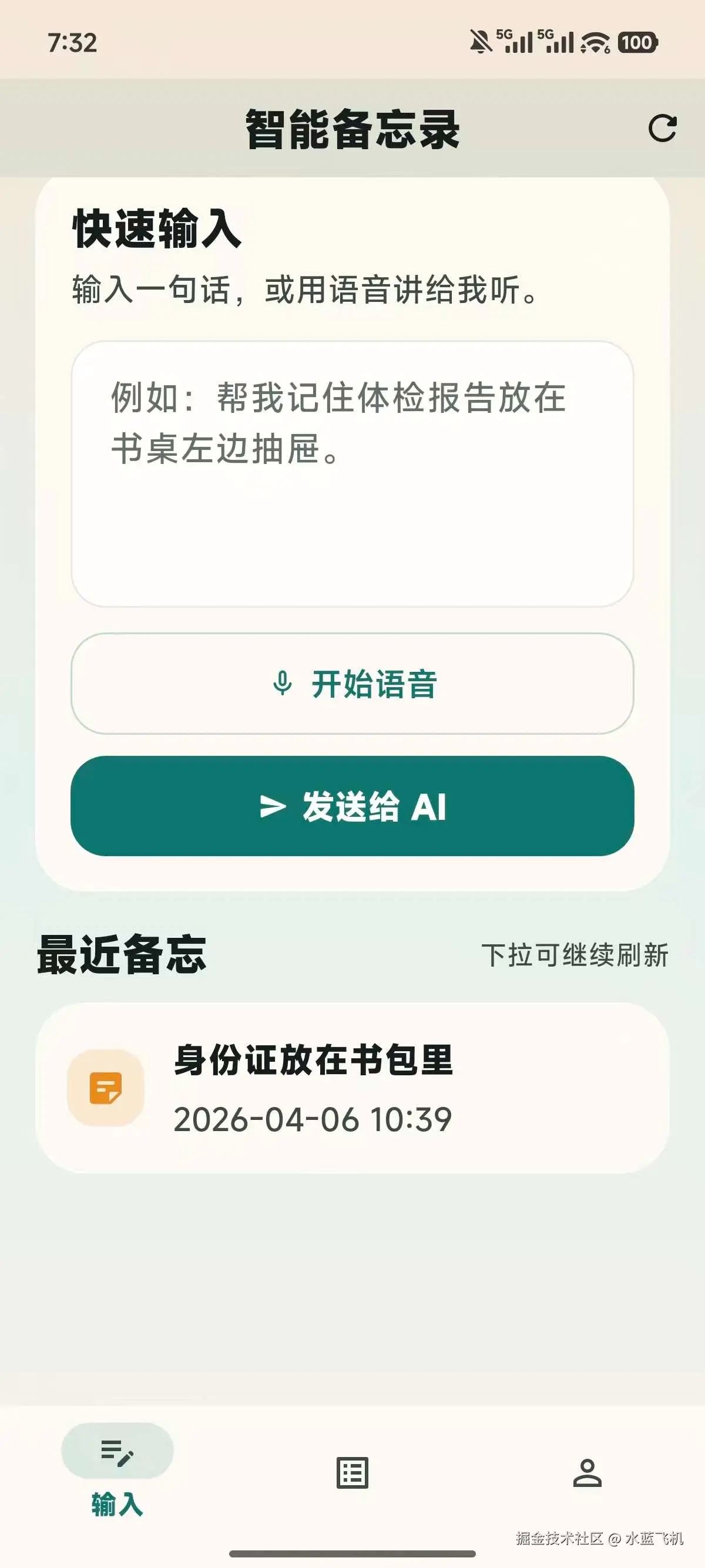
Task: Focus the quick input text field
Action: (352, 473)
